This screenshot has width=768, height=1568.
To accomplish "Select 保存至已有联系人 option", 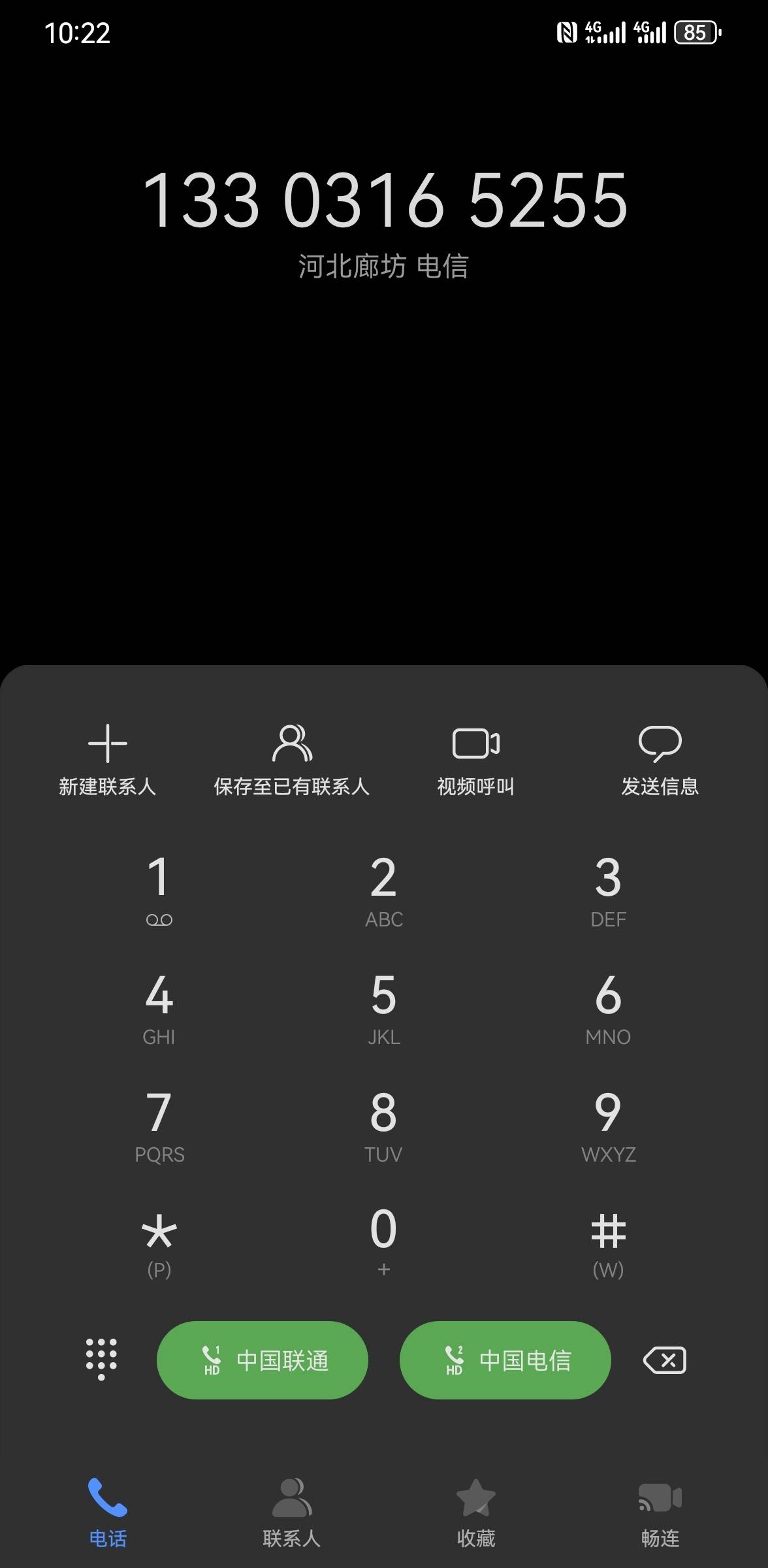I will pyautogui.click(x=291, y=760).
